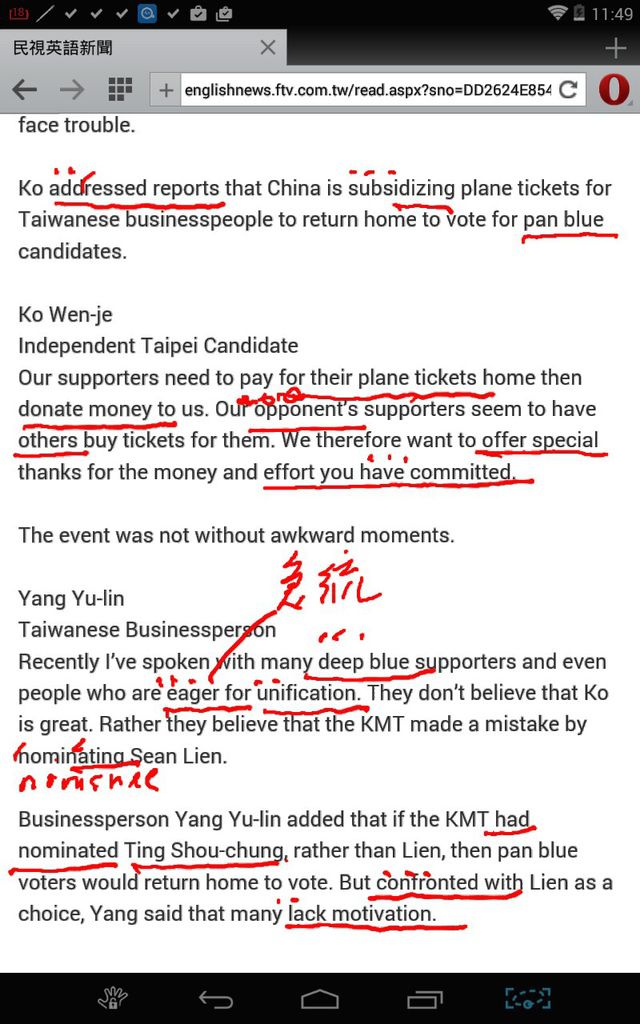Tap the screenshot capture icon in navigation bar
Screen dimensions: 640x1024
coord(528,999)
